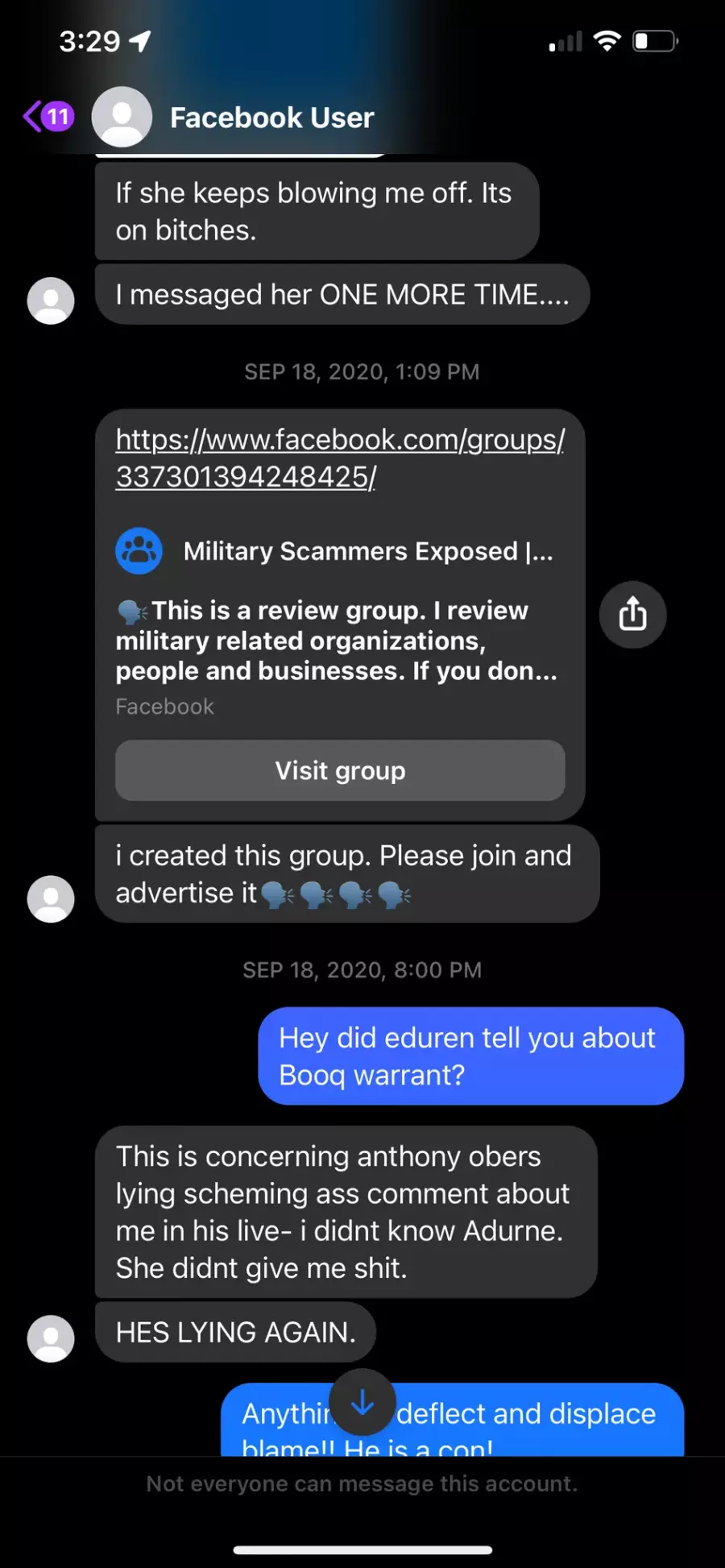725x1568 pixels.
Task: Tap sender avatar beside group invite message
Action: pyautogui.click(x=51, y=898)
